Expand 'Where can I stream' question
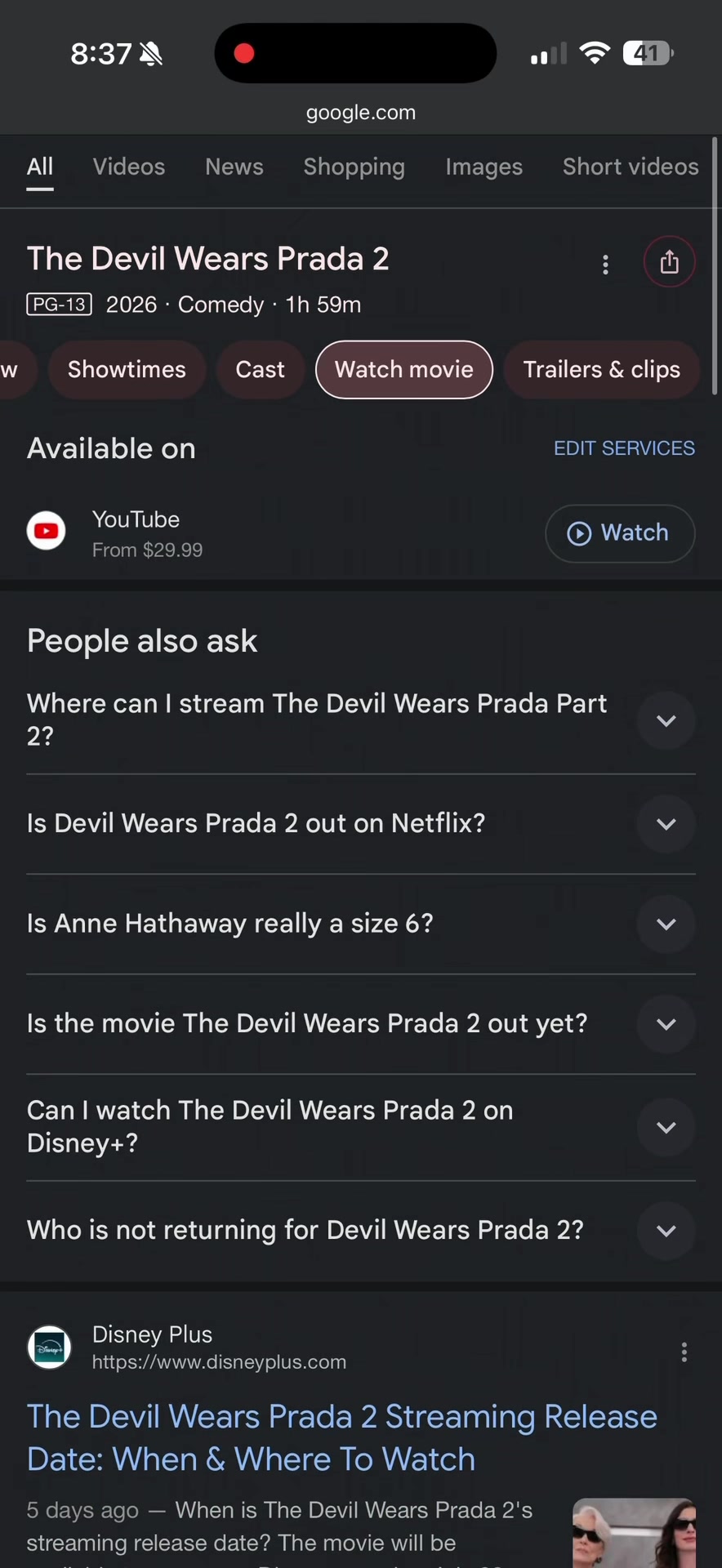The image size is (722, 1568). pyautogui.click(x=361, y=720)
